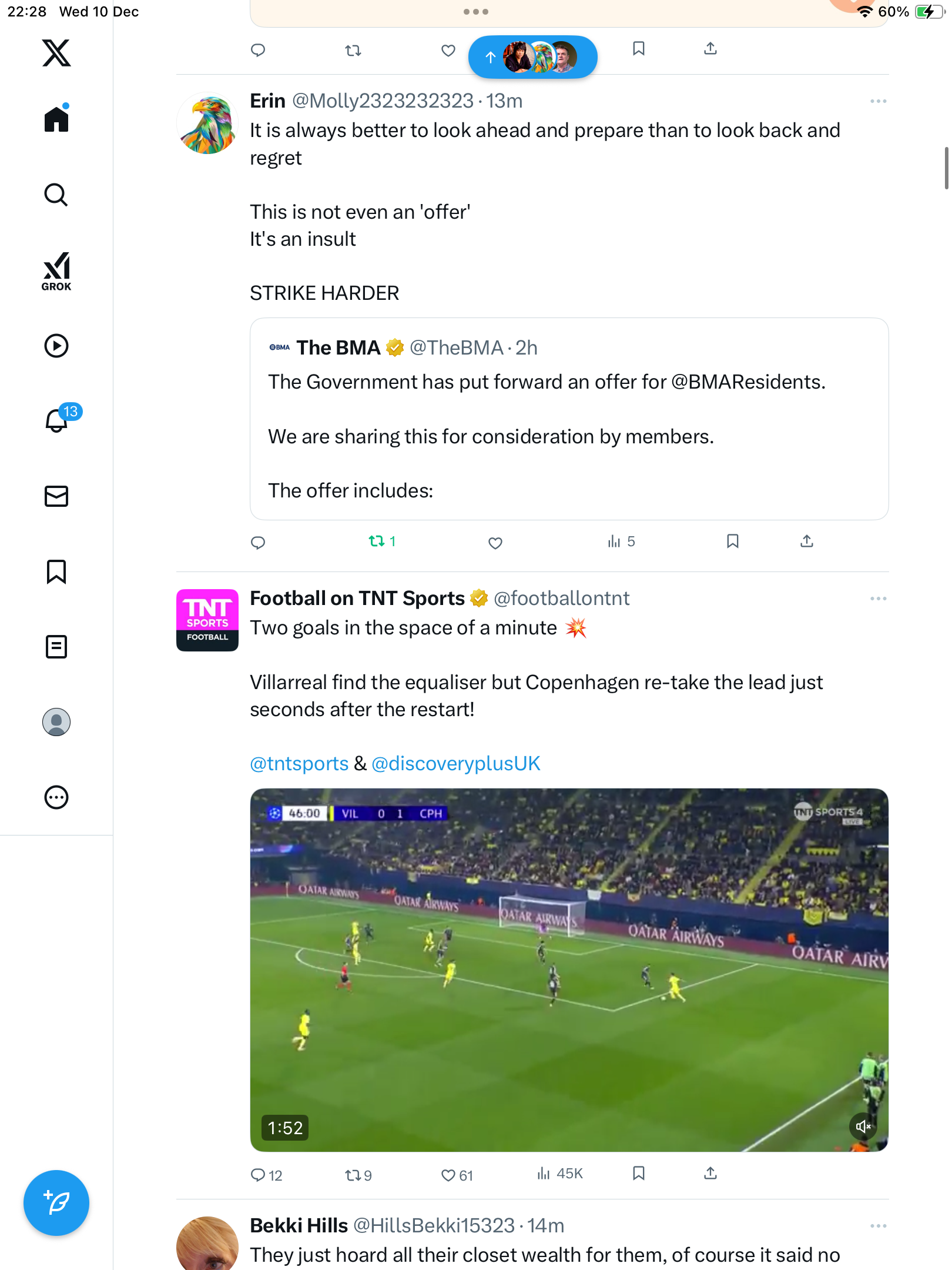This screenshot has width=952, height=1270.
Task: Open the Home tab in sidebar
Action: [x=56, y=119]
